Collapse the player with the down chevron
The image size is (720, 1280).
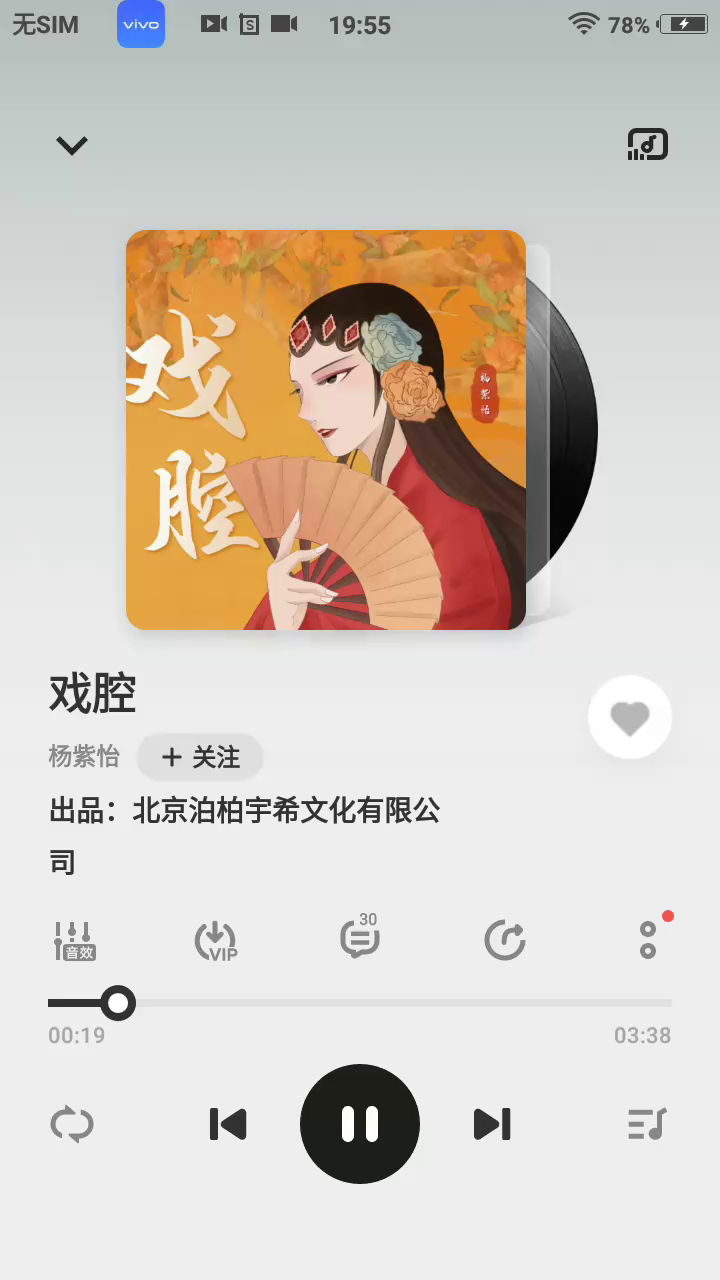coord(71,146)
